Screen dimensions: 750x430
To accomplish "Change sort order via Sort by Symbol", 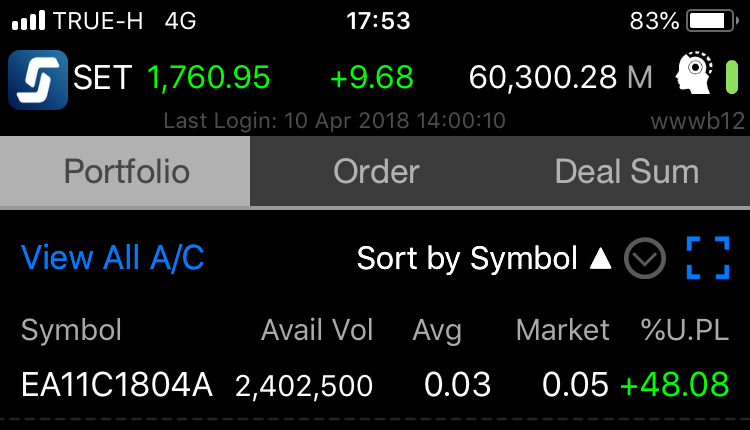I will point(483,259).
